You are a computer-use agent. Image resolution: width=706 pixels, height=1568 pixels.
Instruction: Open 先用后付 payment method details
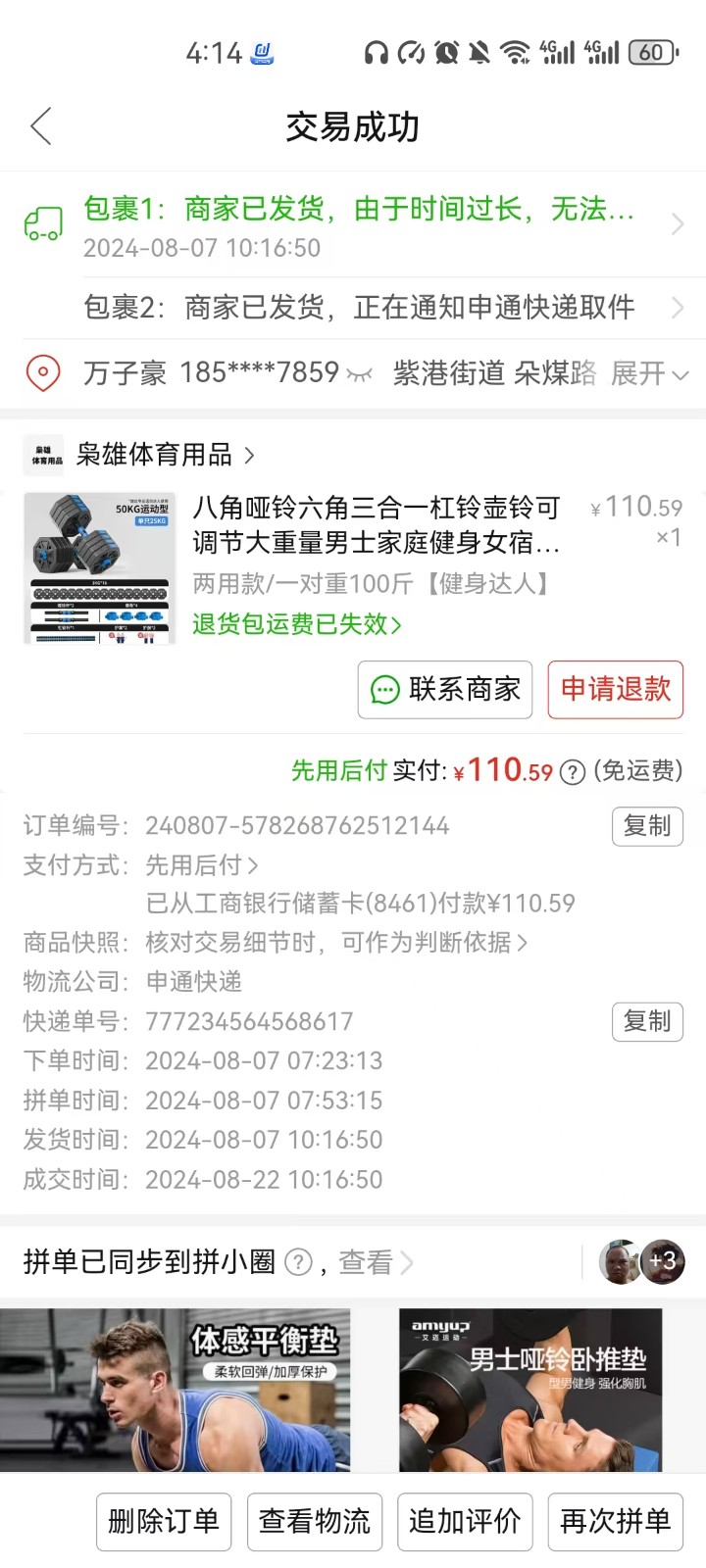pos(201,865)
